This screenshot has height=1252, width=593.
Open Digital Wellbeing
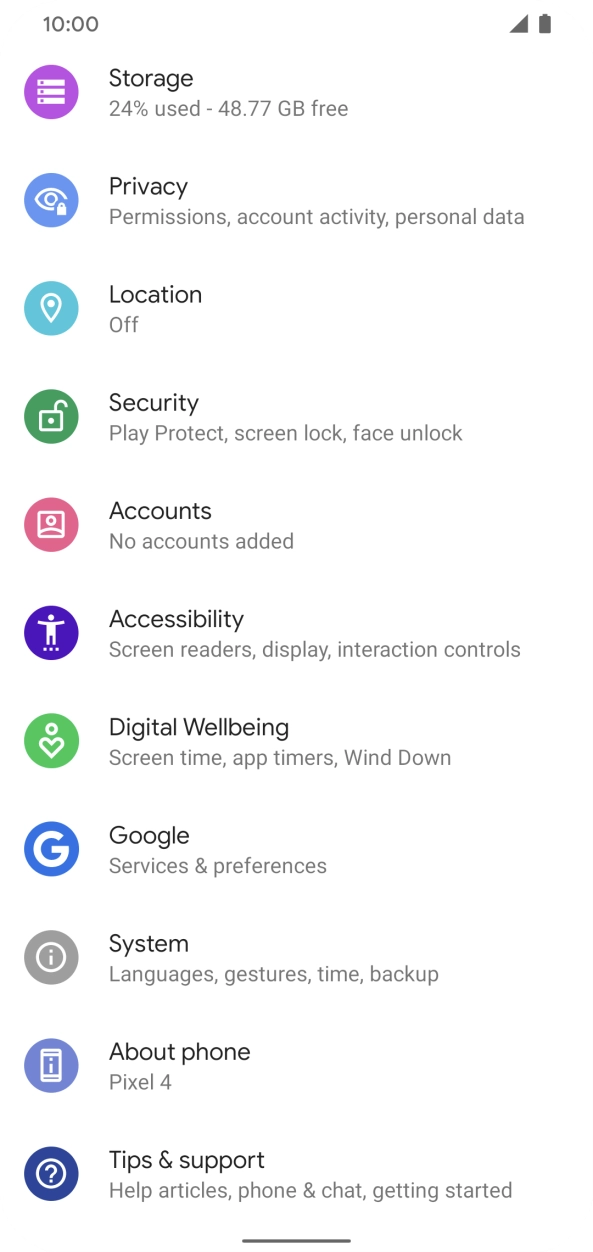tap(296, 741)
